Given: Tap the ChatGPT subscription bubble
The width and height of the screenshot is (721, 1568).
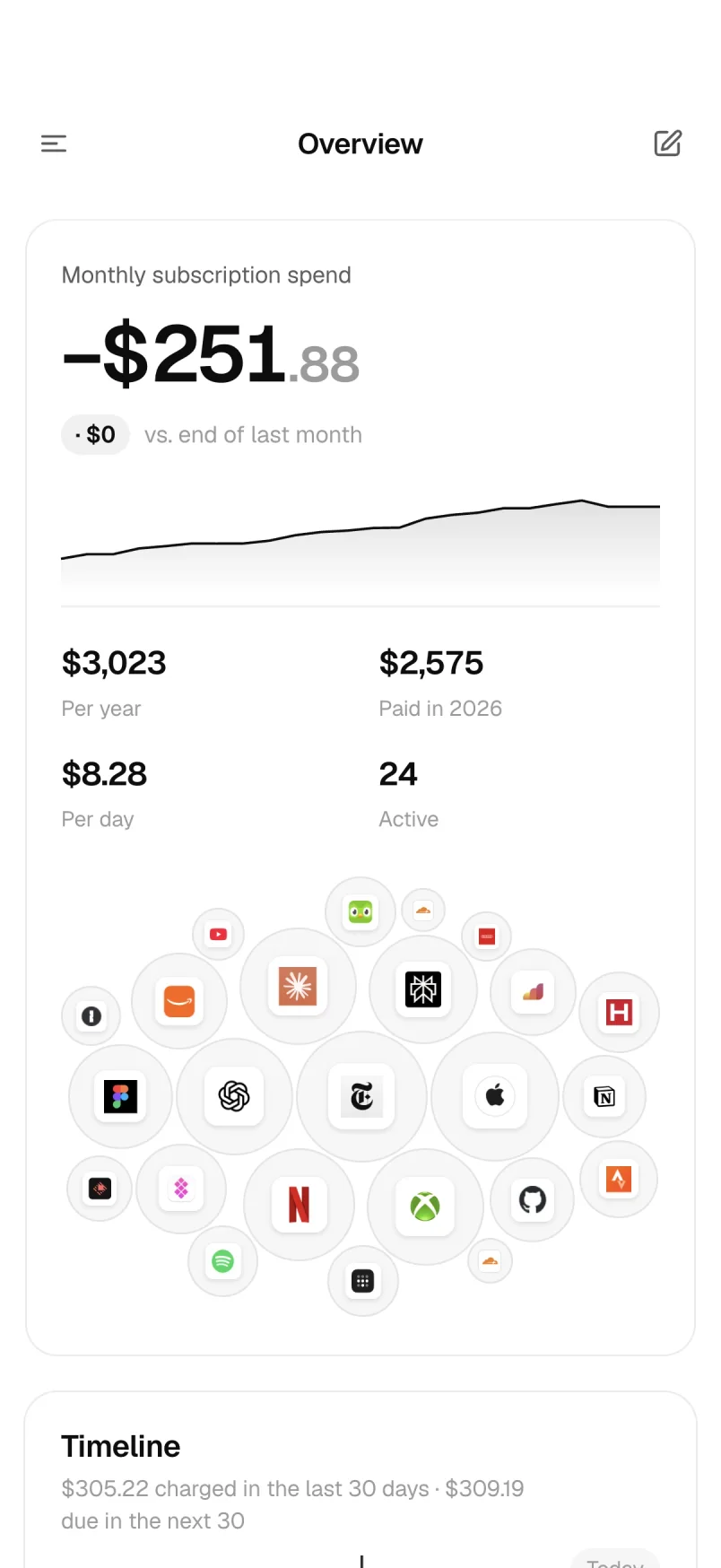Looking at the screenshot, I should coord(234,1096).
